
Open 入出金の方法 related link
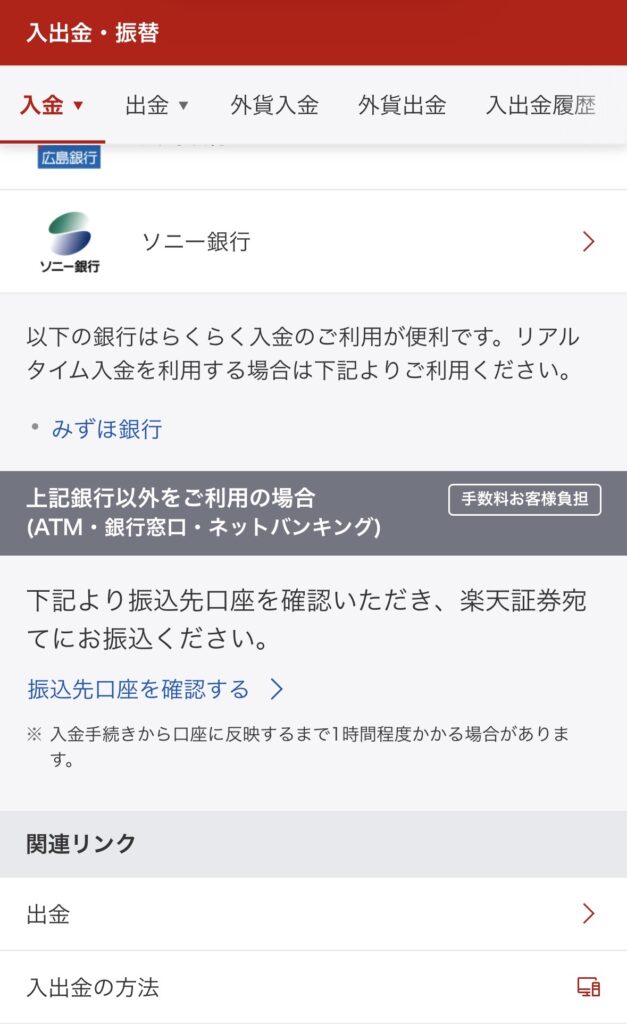coord(313,988)
